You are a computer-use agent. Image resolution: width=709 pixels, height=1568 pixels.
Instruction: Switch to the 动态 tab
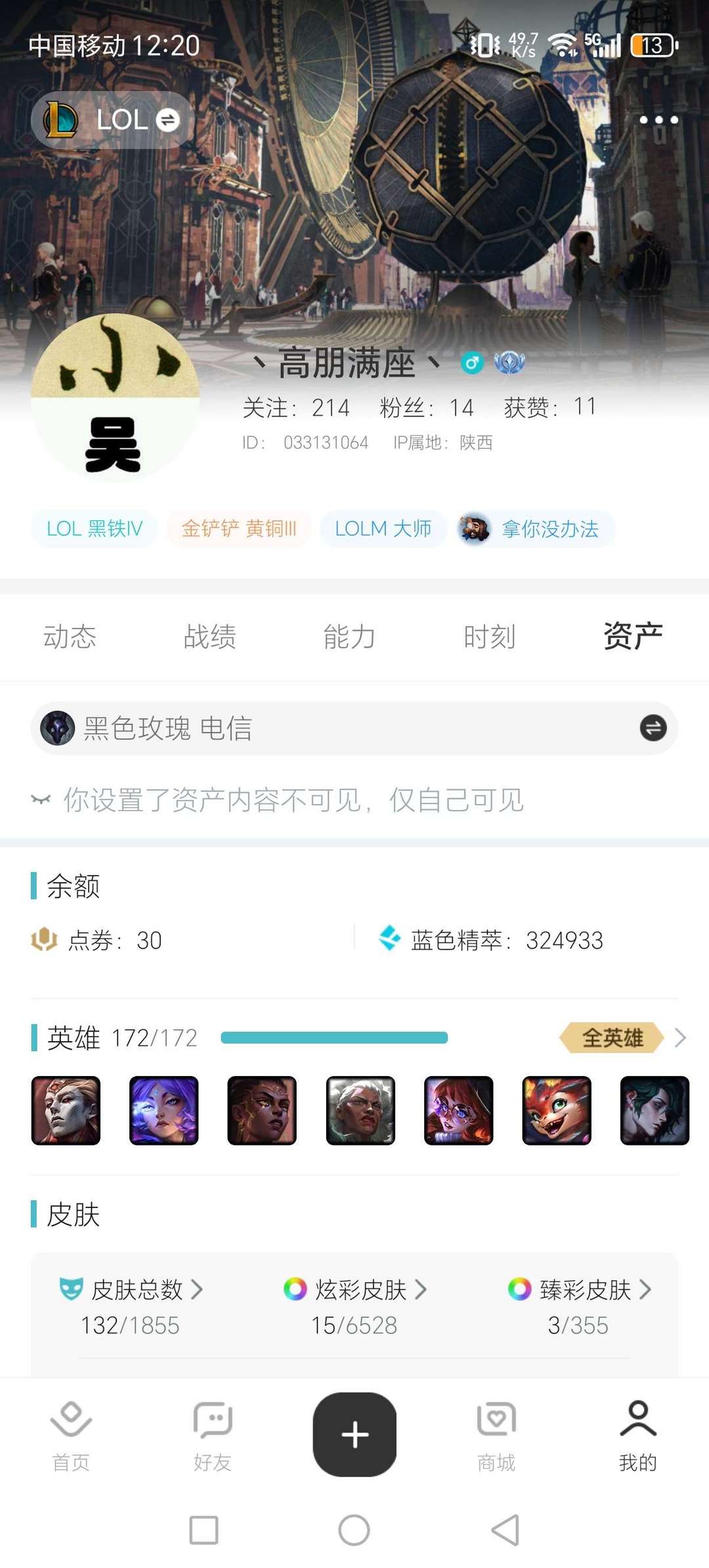[69, 636]
